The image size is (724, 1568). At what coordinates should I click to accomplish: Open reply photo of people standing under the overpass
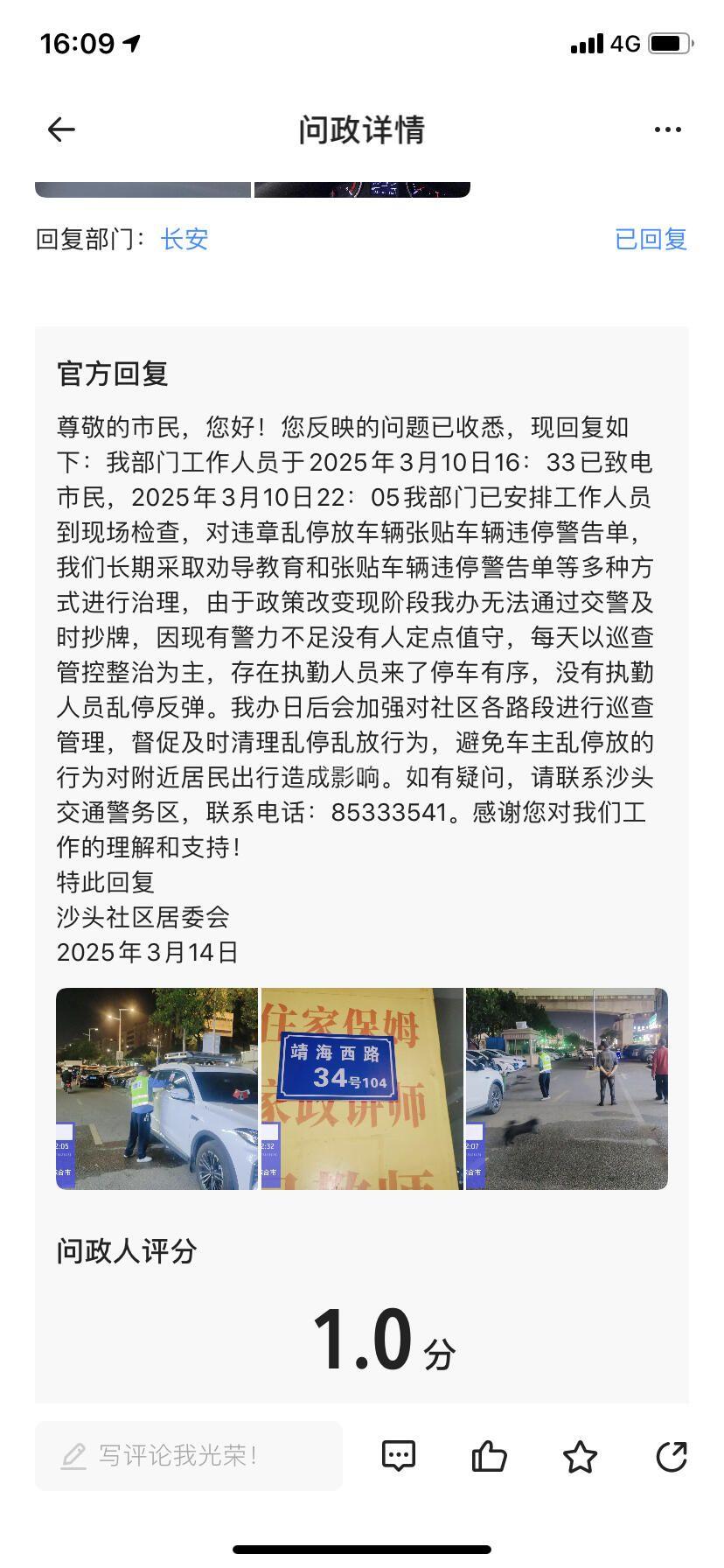click(x=567, y=1088)
